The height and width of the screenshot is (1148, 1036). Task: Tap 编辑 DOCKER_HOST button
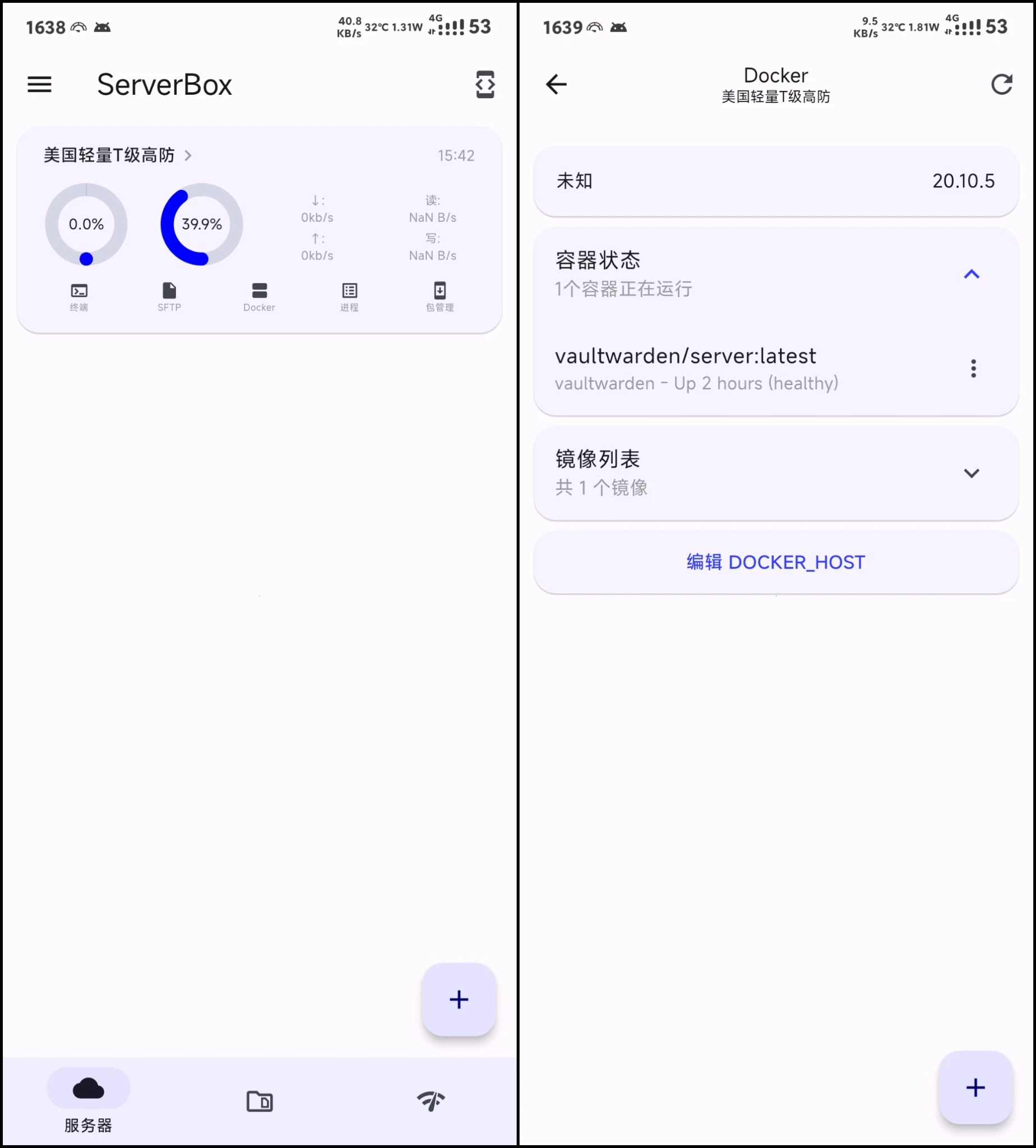(x=775, y=562)
